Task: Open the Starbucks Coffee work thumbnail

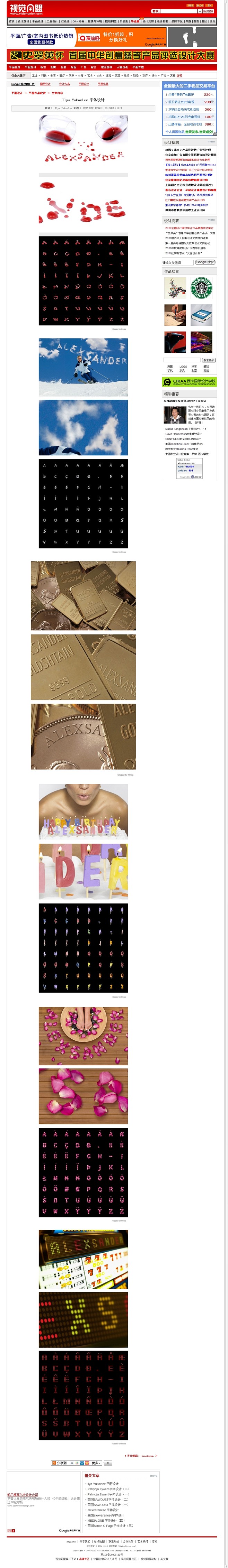Action: click(201, 288)
